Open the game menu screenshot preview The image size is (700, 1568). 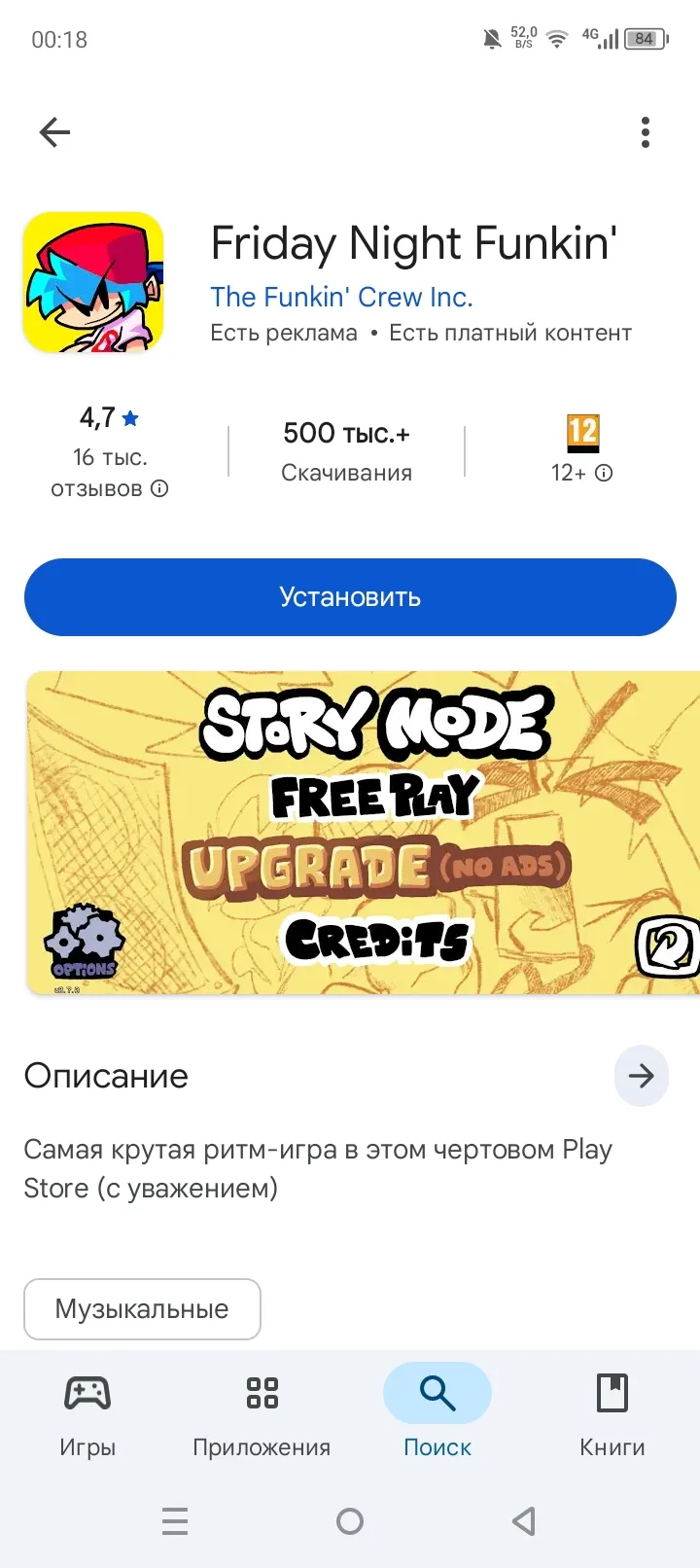coord(364,833)
